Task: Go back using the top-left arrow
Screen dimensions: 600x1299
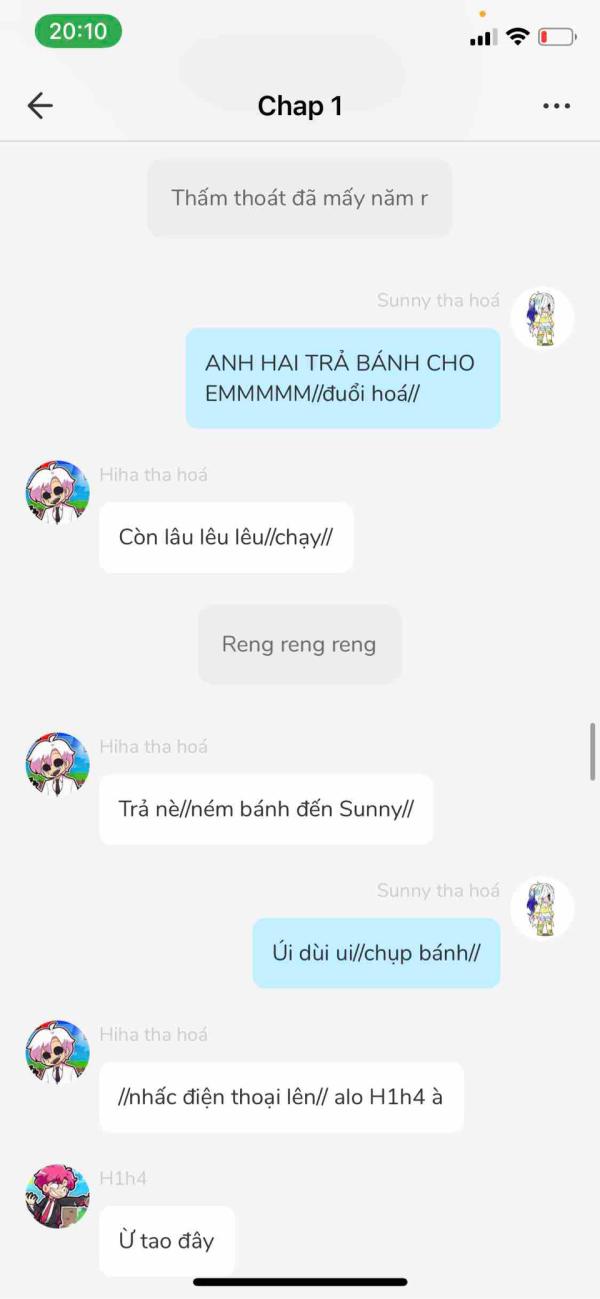Action: 40,106
